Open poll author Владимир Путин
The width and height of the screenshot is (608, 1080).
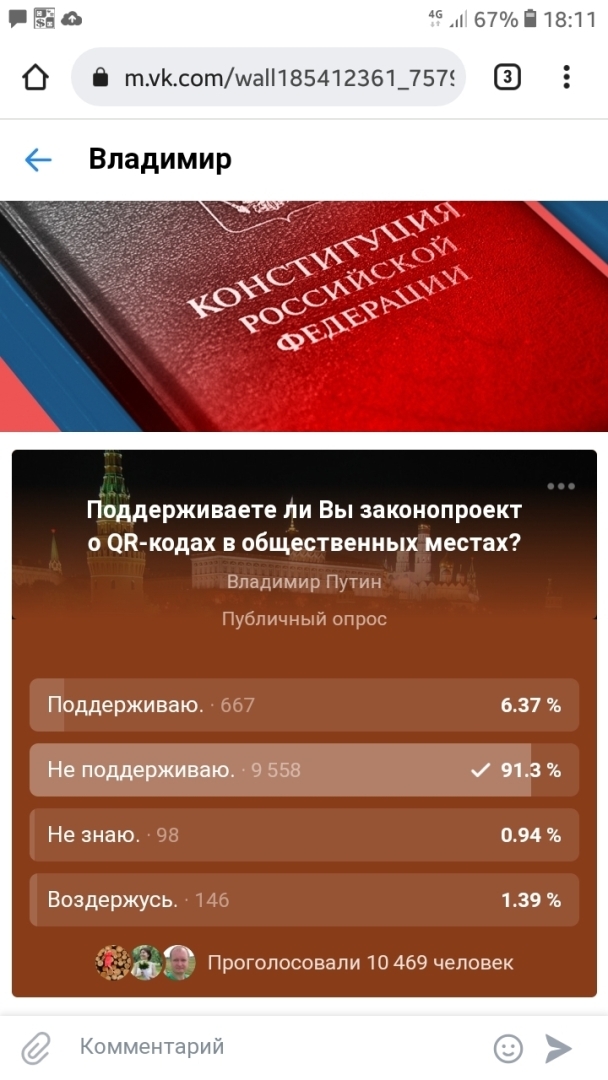[x=304, y=582]
